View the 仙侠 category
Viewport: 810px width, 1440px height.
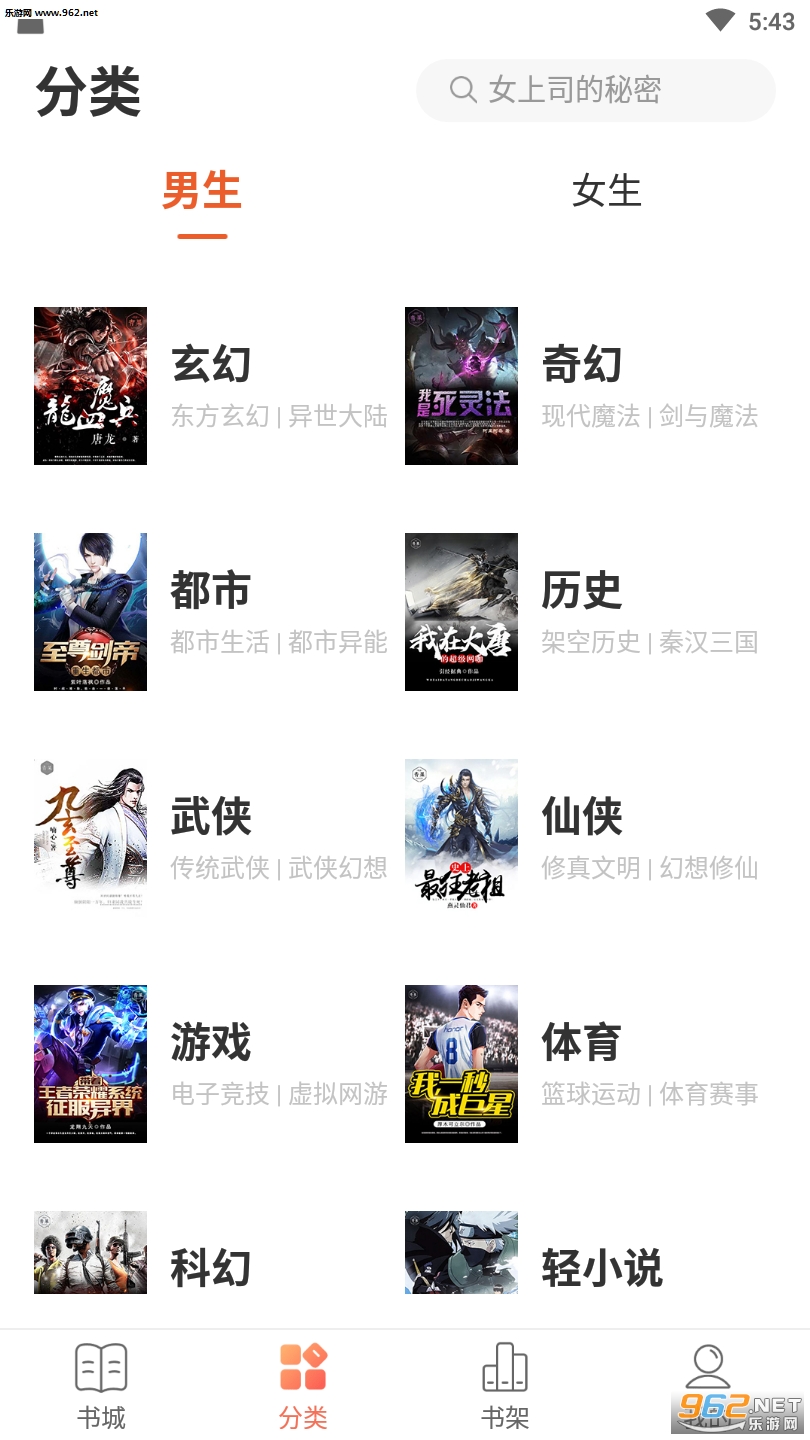coord(582,837)
